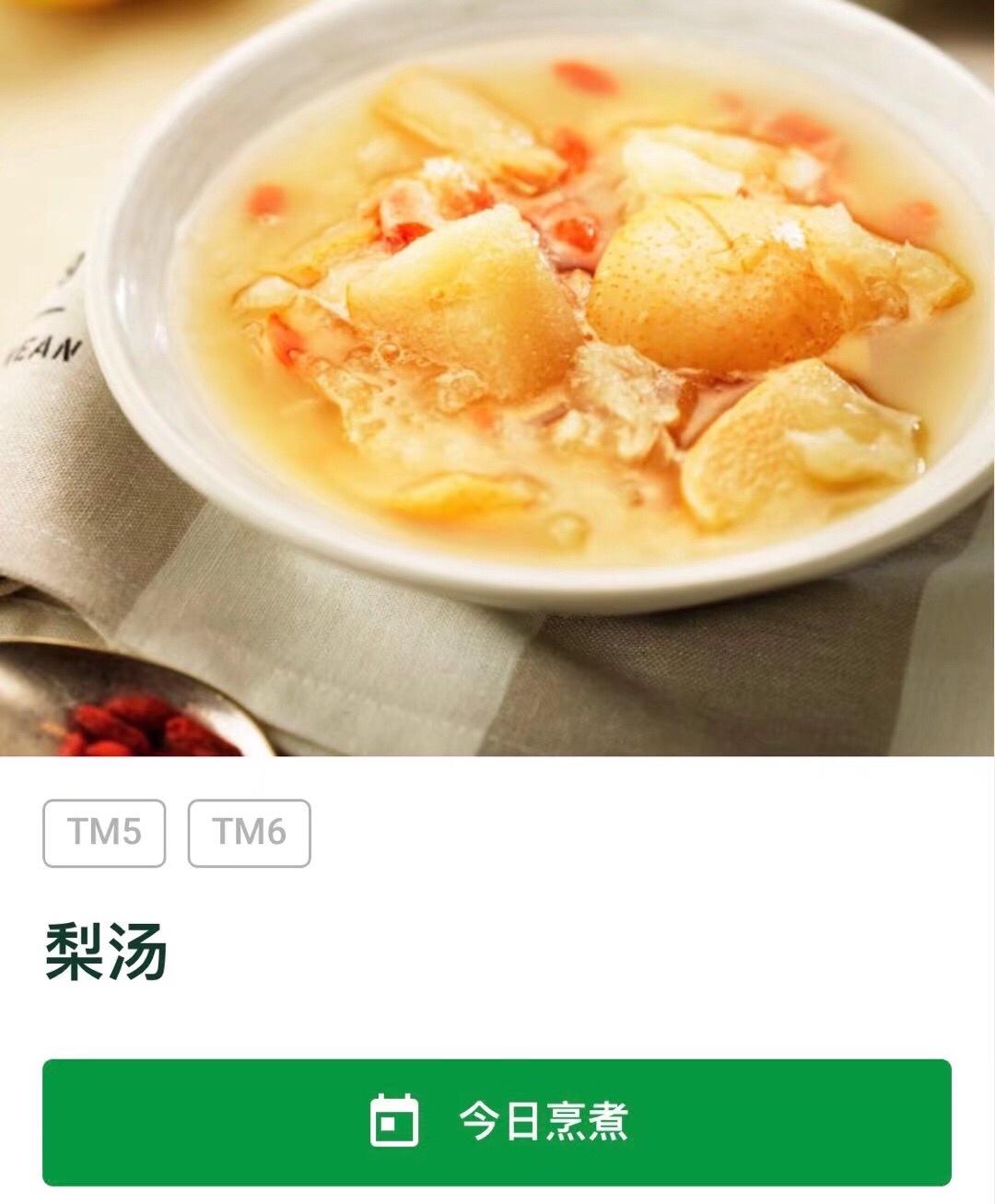Select the TM5 device chip
Viewport: 995px width, 1204px height.
[x=104, y=833]
